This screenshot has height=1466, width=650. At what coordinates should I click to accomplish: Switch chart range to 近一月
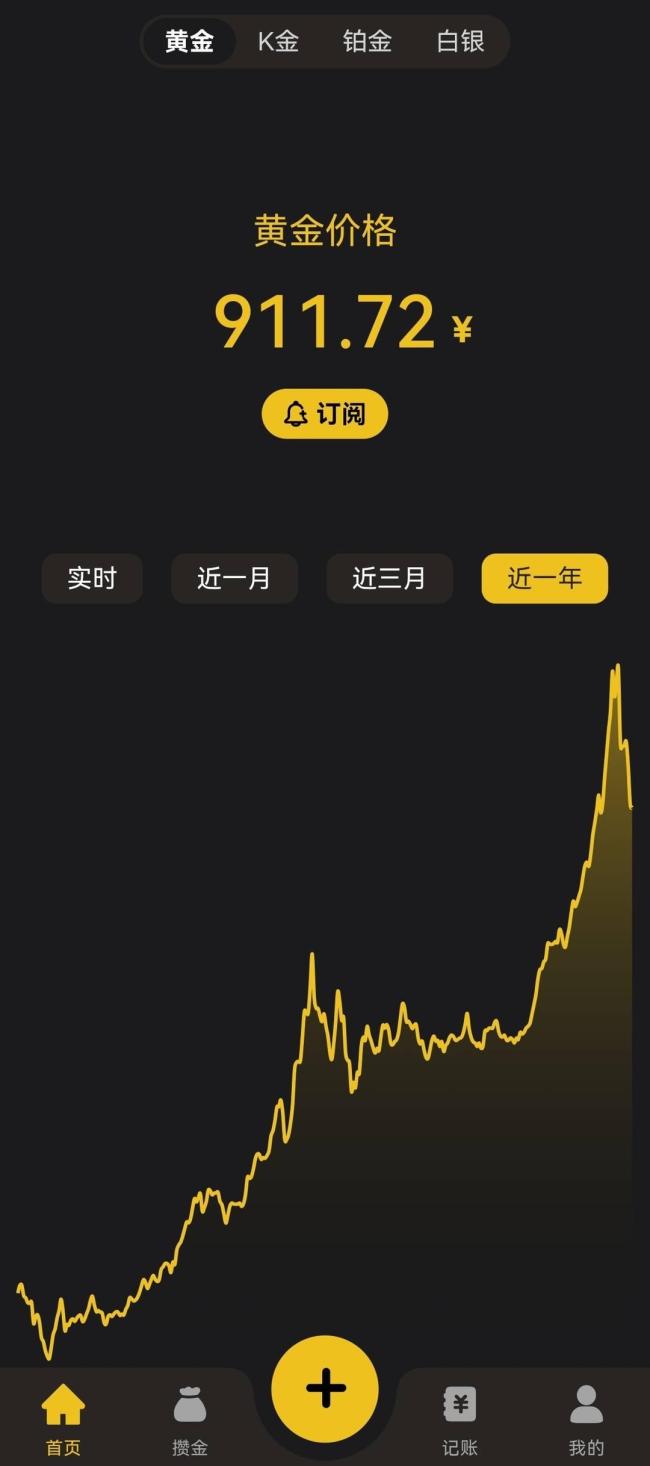(234, 578)
